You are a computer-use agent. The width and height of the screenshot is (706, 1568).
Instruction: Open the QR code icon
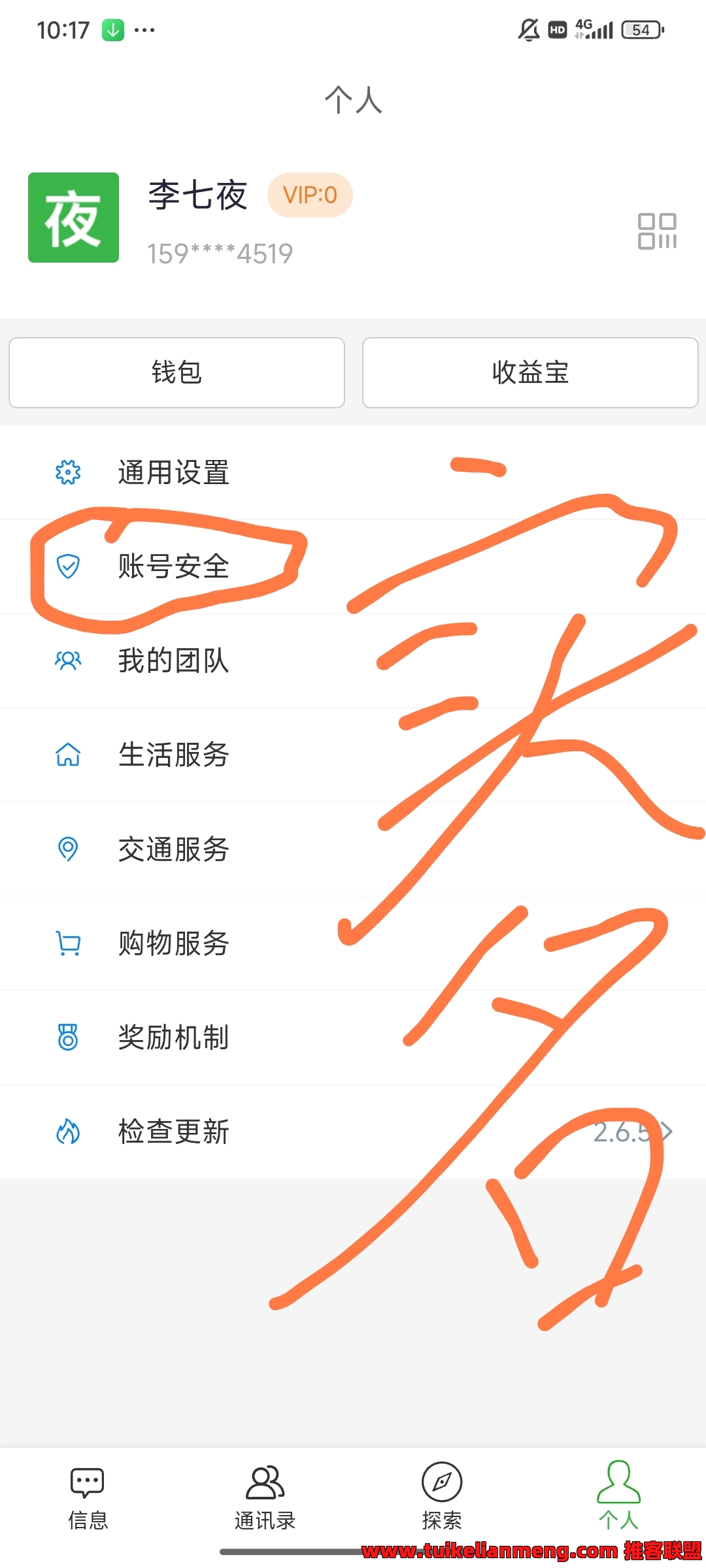point(657,231)
